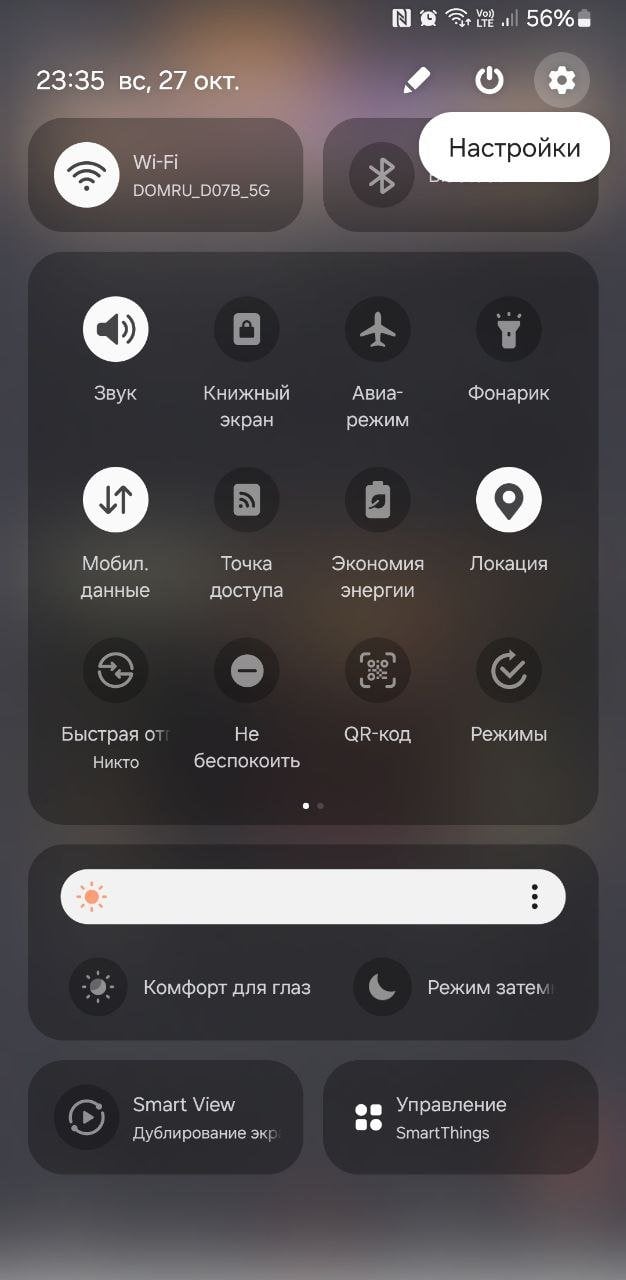This screenshot has width=626, height=1280.
Task: Toggle the Звук sound mode
Action: tap(116, 328)
